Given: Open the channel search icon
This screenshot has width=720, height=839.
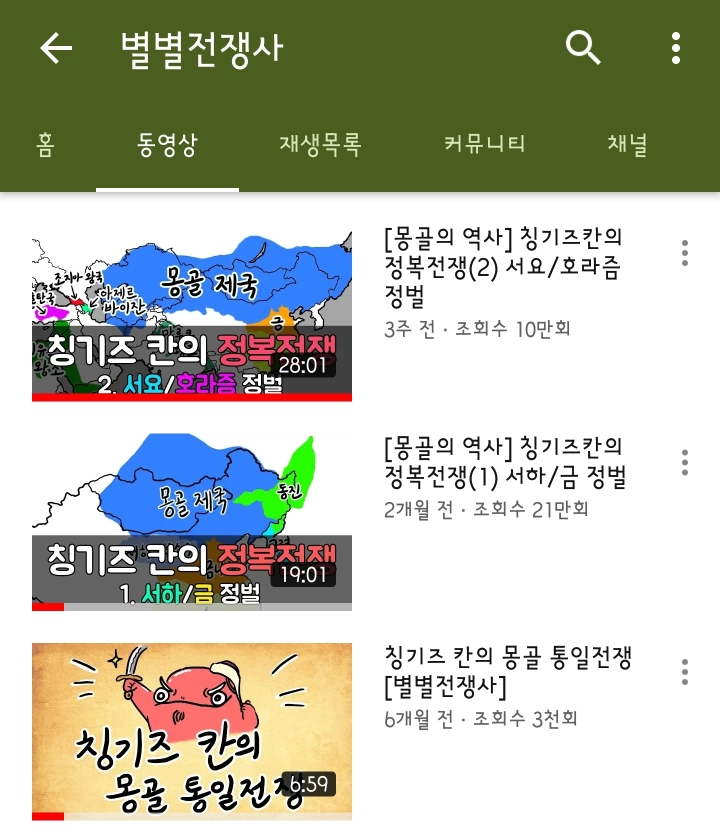Looking at the screenshot, I should coord(583,47).
